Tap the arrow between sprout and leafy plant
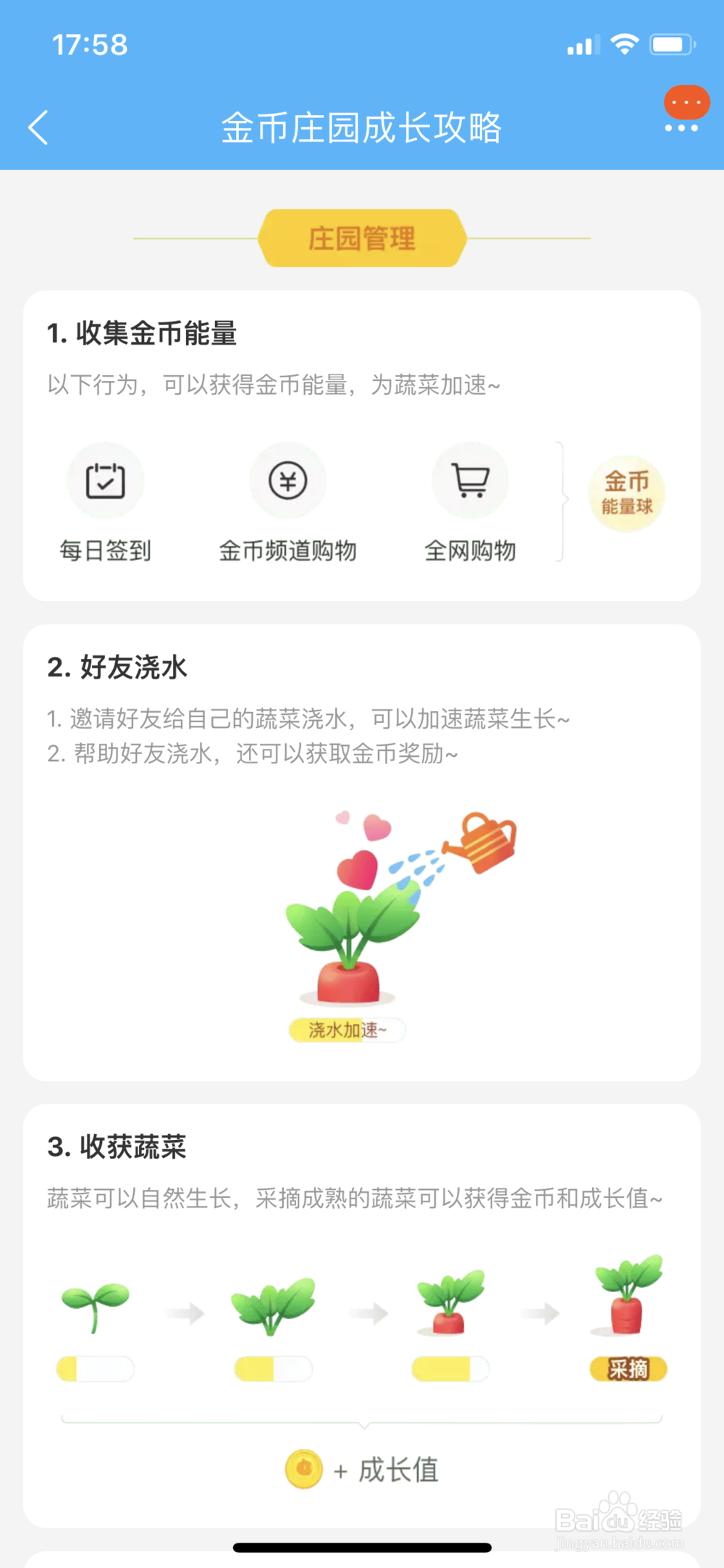The height and width of the screenshot is (1568, 724). [x=185, y=1312]
